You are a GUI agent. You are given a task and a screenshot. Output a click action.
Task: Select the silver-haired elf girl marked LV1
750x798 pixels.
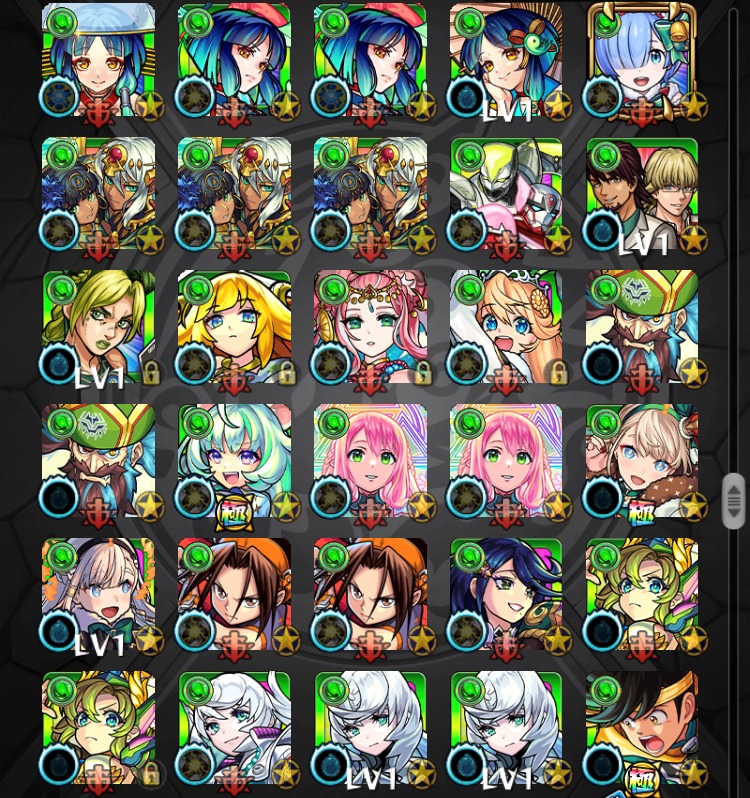pyautogui.click(x=98, y=595)
